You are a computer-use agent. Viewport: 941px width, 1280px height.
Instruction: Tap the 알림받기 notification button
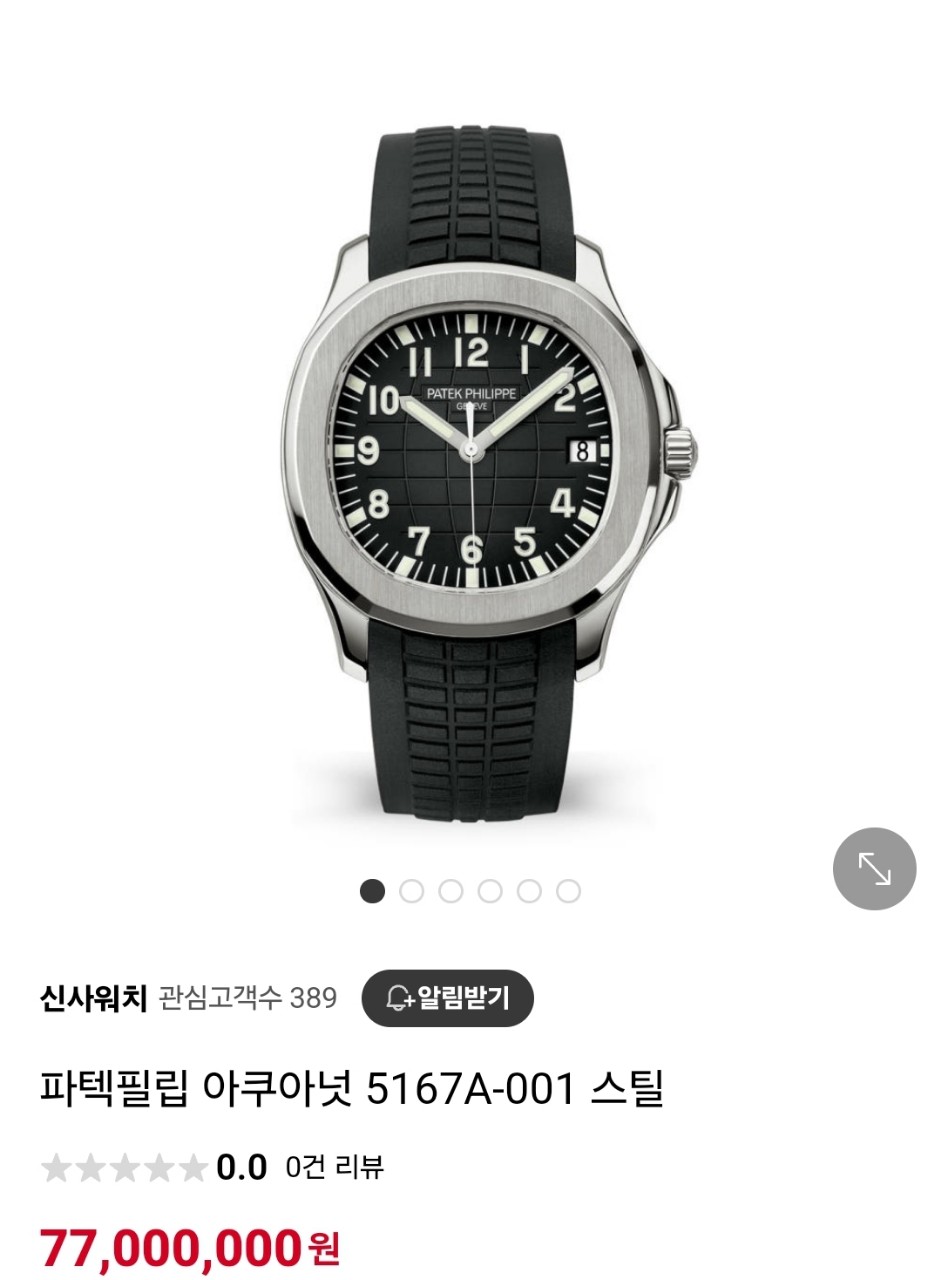[x=447, y=997]
